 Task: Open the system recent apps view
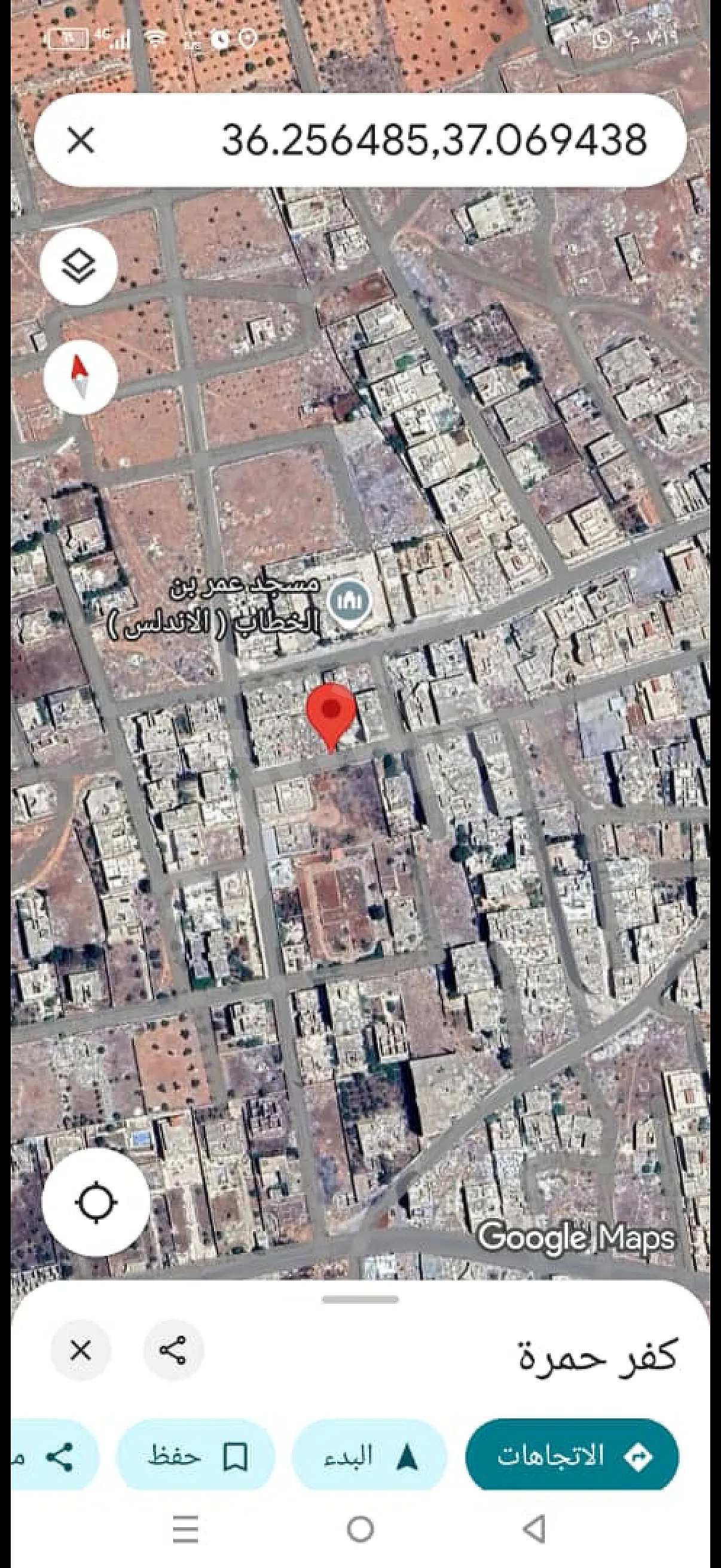185,1529
